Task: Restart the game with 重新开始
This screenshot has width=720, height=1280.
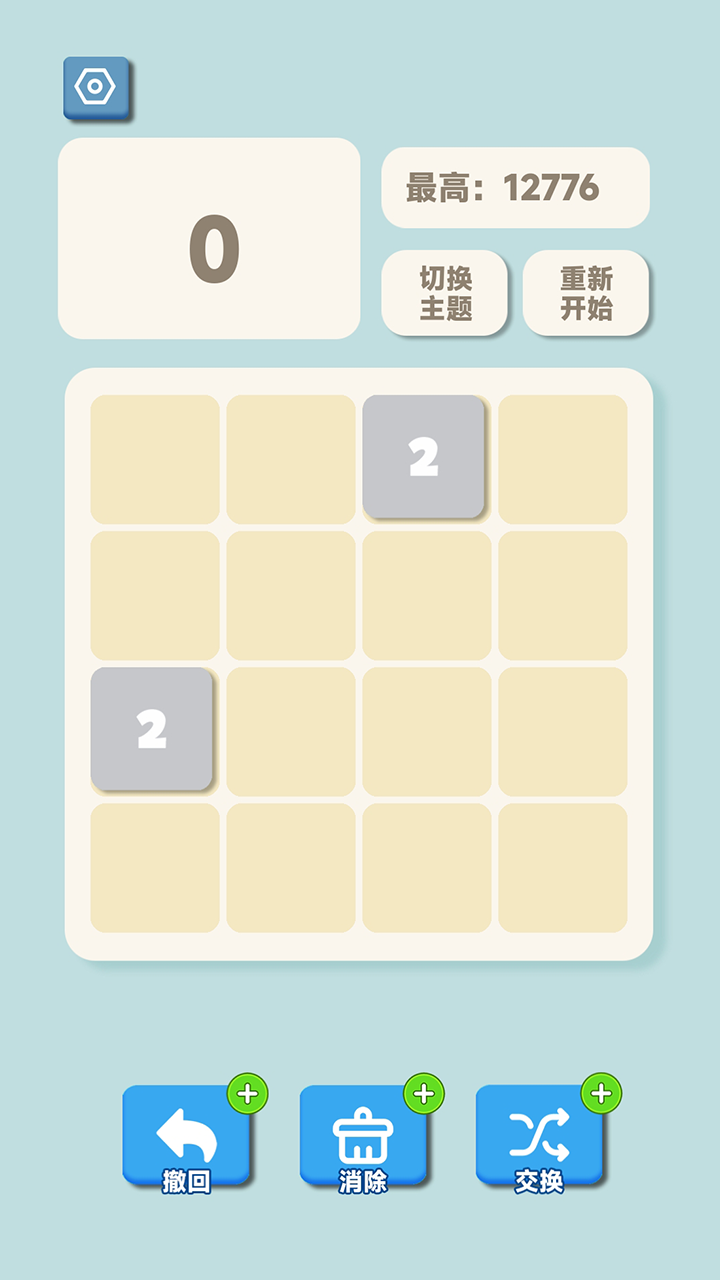Action: point(586,293)
